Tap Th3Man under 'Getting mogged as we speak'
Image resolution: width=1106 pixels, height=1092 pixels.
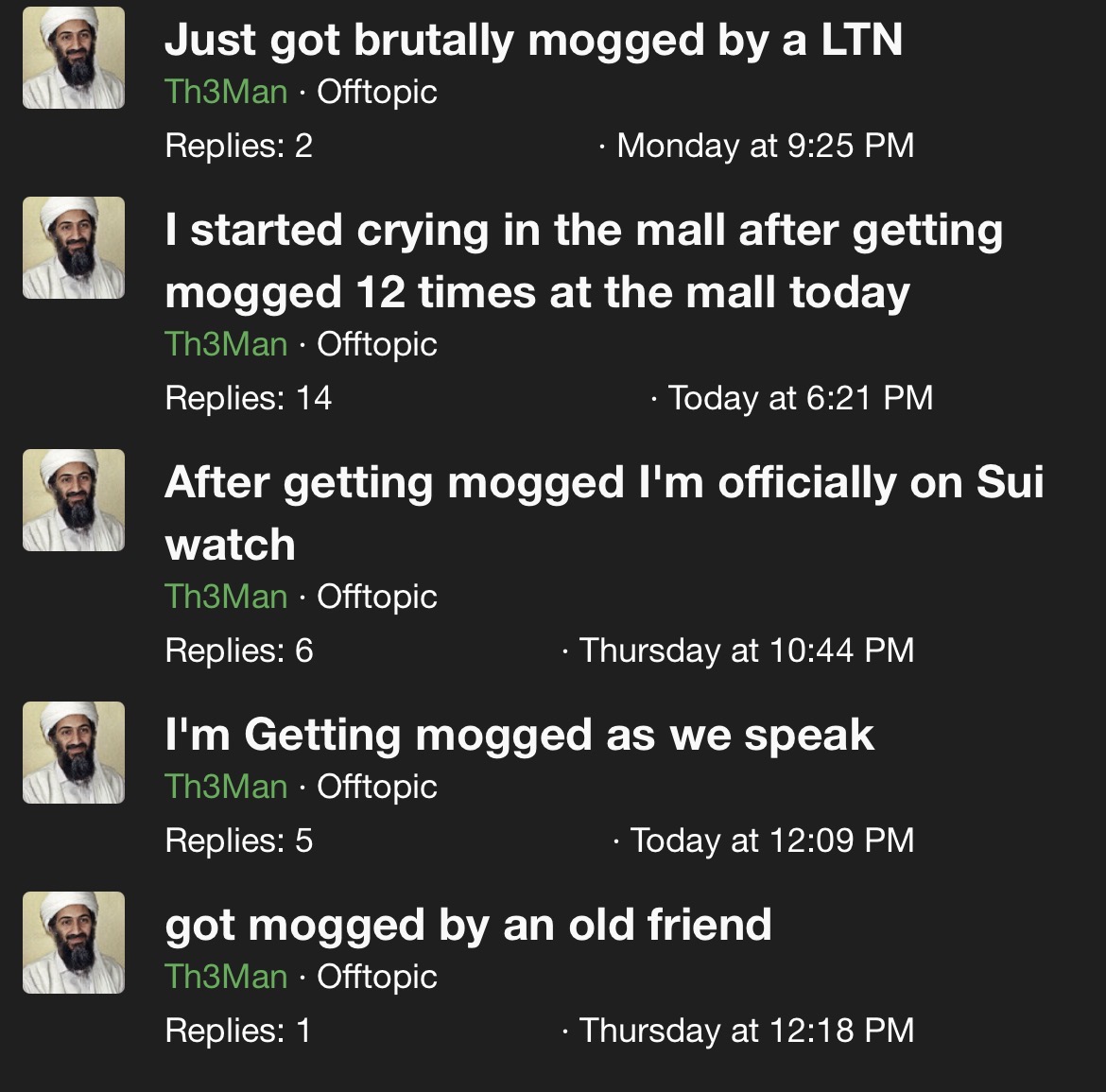pyautogui.click(x=226, y=787)
